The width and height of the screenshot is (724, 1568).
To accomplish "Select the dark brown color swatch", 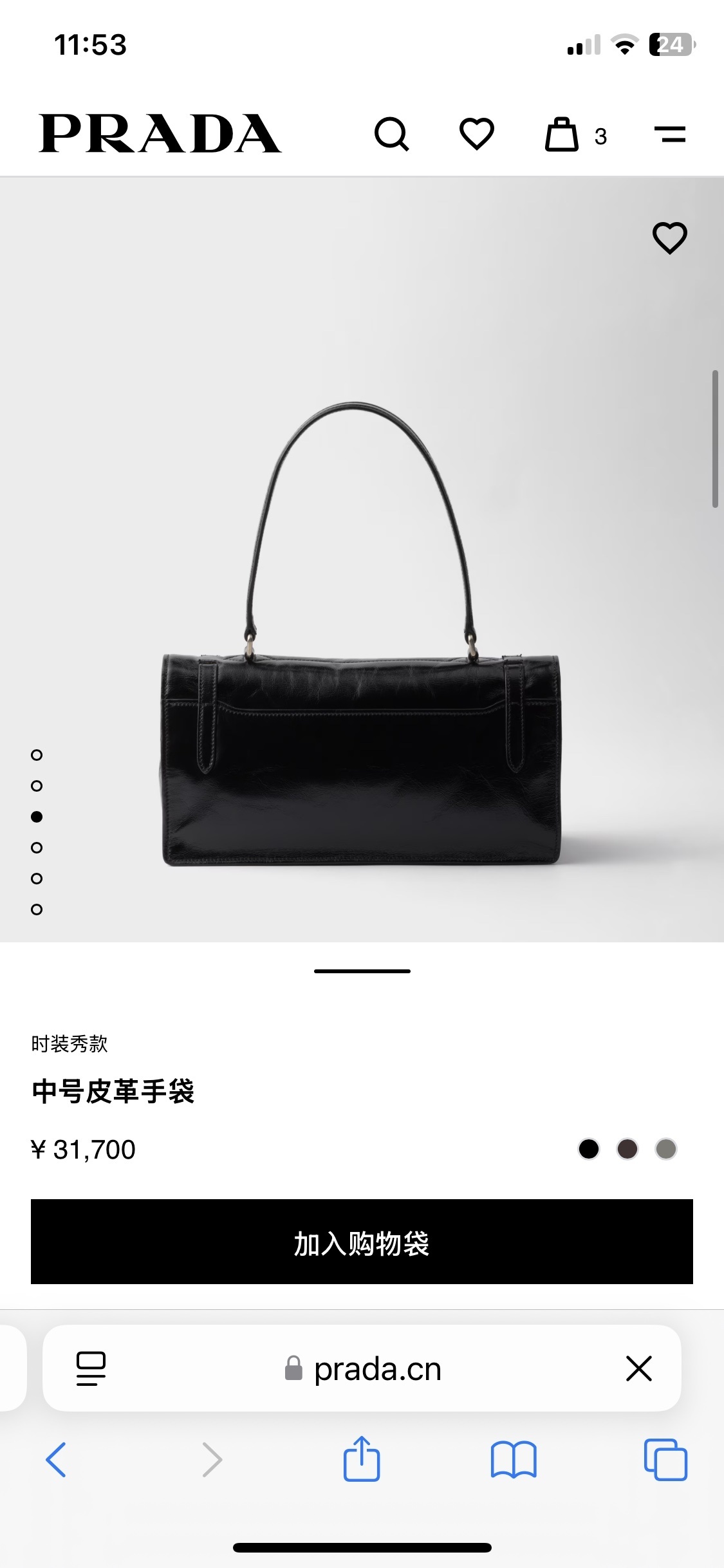I will 627,1149.
